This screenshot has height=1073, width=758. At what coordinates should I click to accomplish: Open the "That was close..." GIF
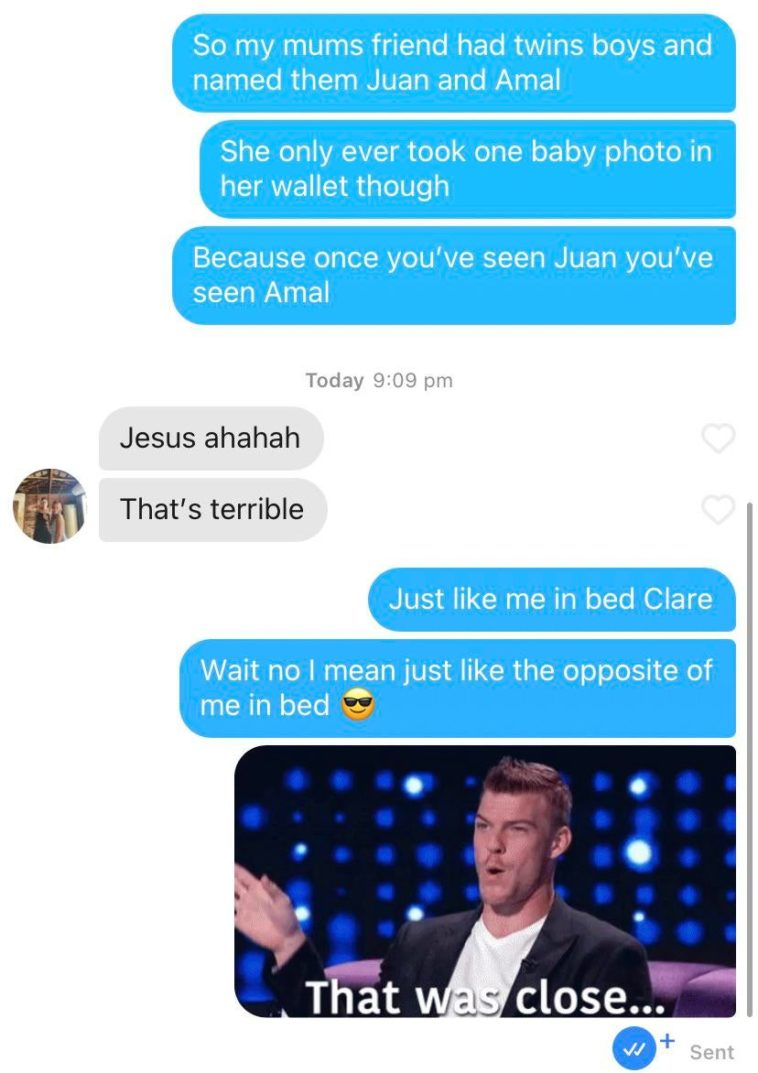coord(485,881)
